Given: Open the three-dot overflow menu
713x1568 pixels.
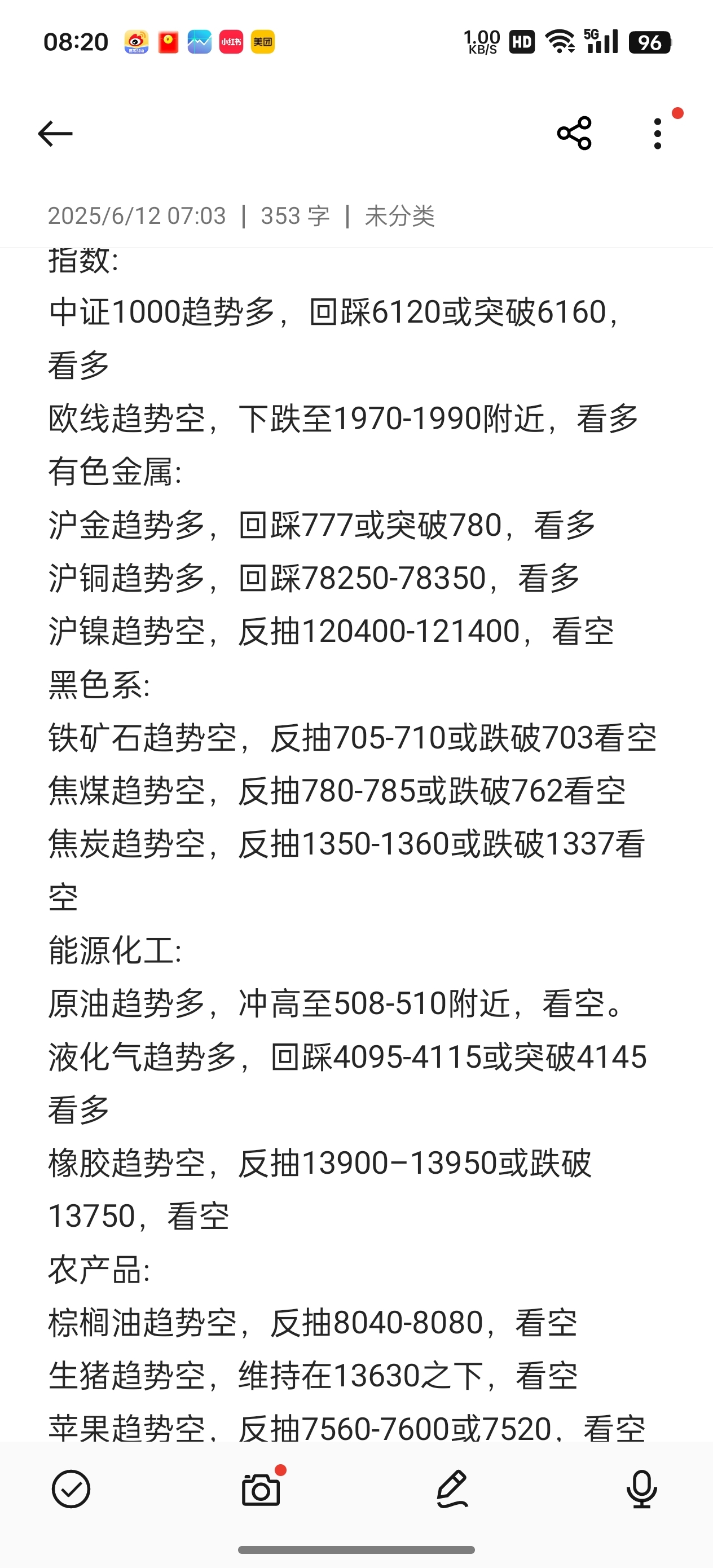Looking at the screenshot, I should 658,133.
